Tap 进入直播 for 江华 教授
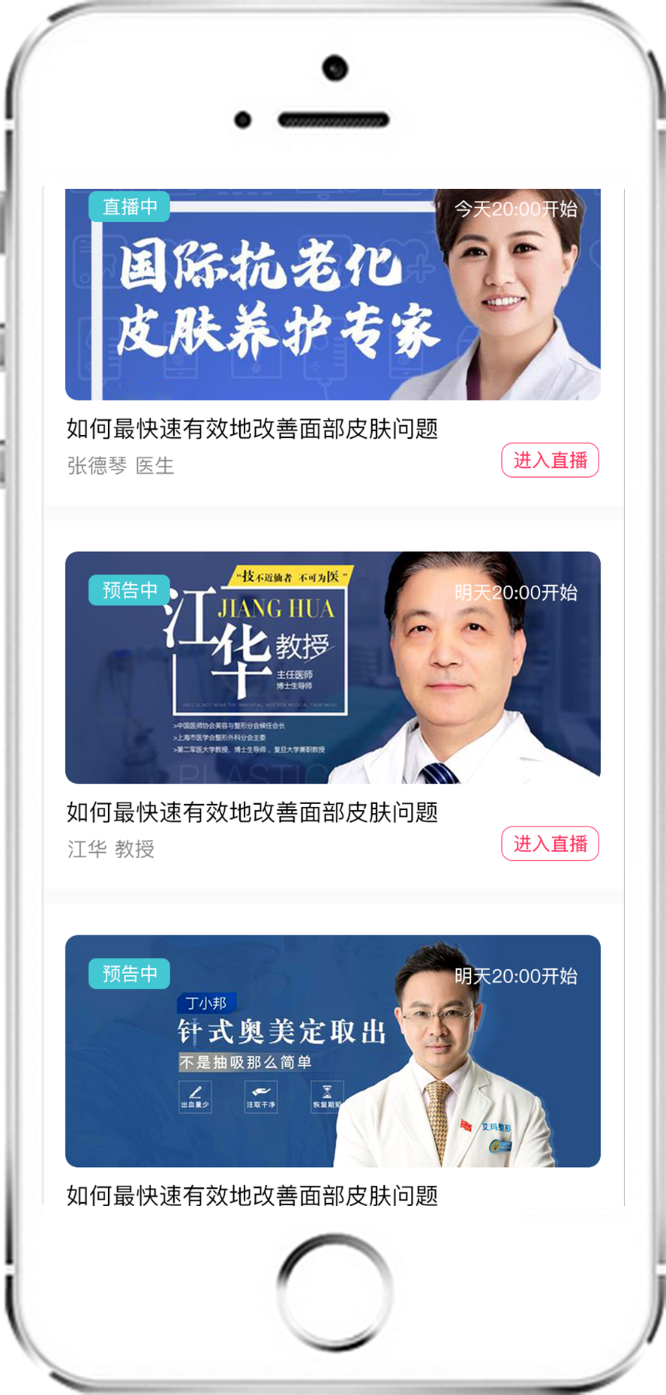 point(550,844)
